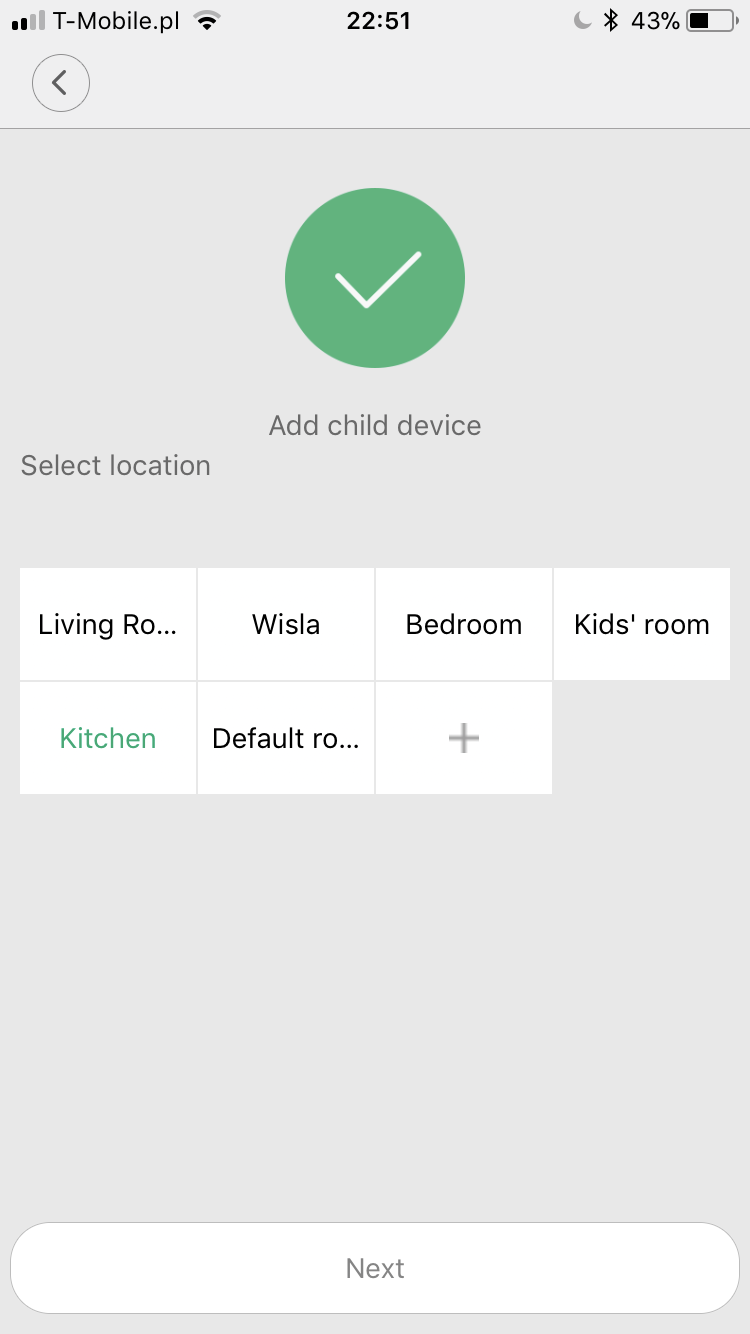Select the Kids' room location

click(x=642, y=624)
